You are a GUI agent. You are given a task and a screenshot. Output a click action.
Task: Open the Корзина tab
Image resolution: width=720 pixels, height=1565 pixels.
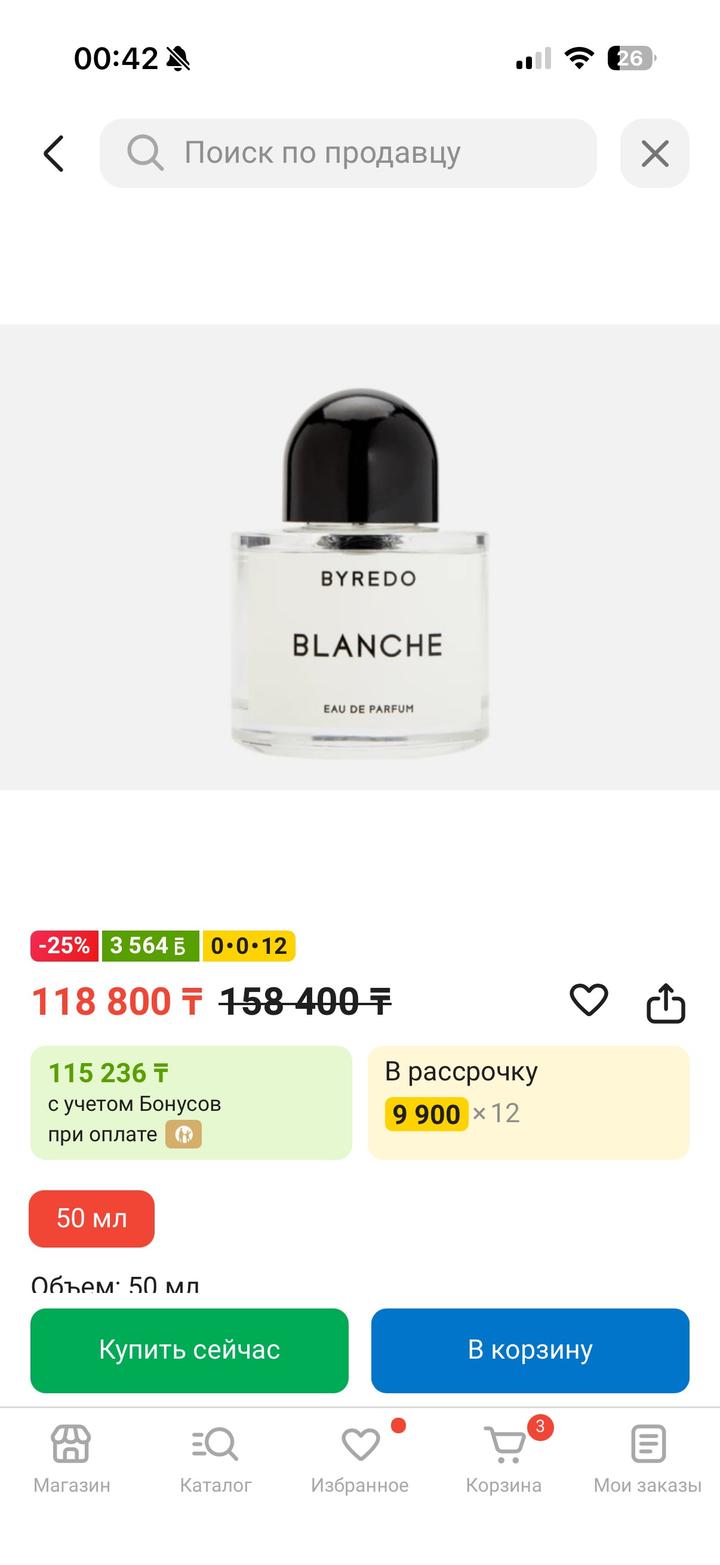point(503,1459)
